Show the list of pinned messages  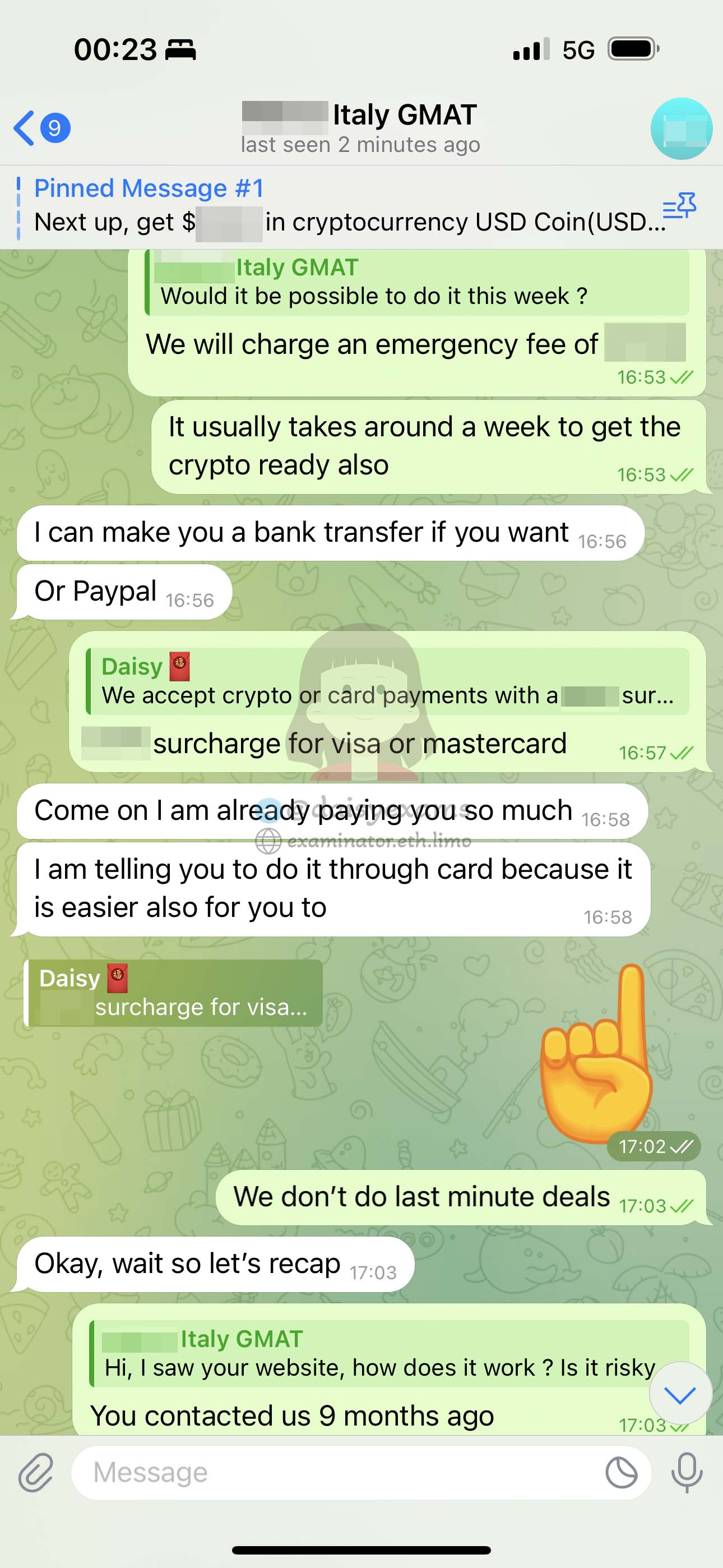point(679,206)
